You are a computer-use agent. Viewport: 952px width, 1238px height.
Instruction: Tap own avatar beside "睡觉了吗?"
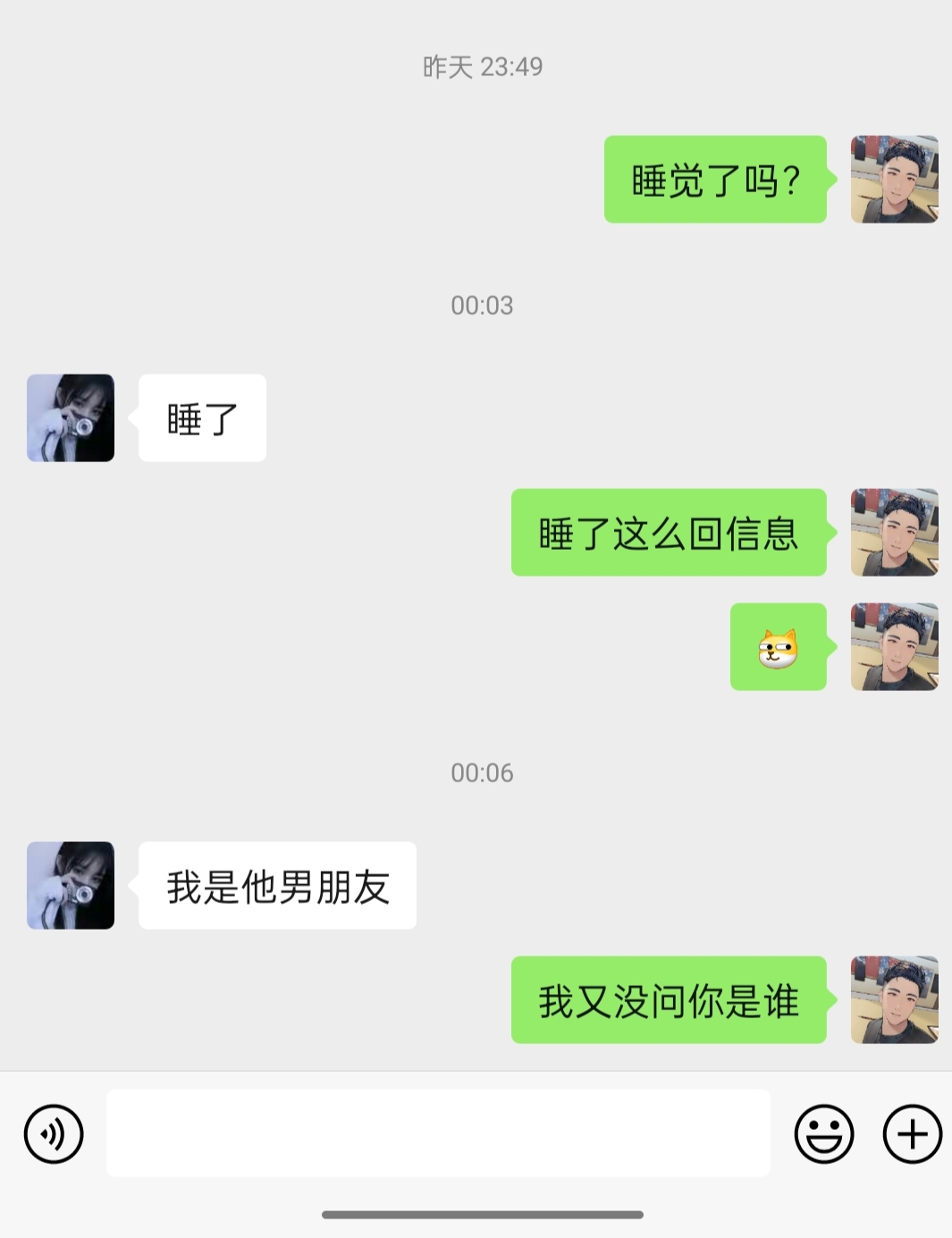(x=894, y=180)
